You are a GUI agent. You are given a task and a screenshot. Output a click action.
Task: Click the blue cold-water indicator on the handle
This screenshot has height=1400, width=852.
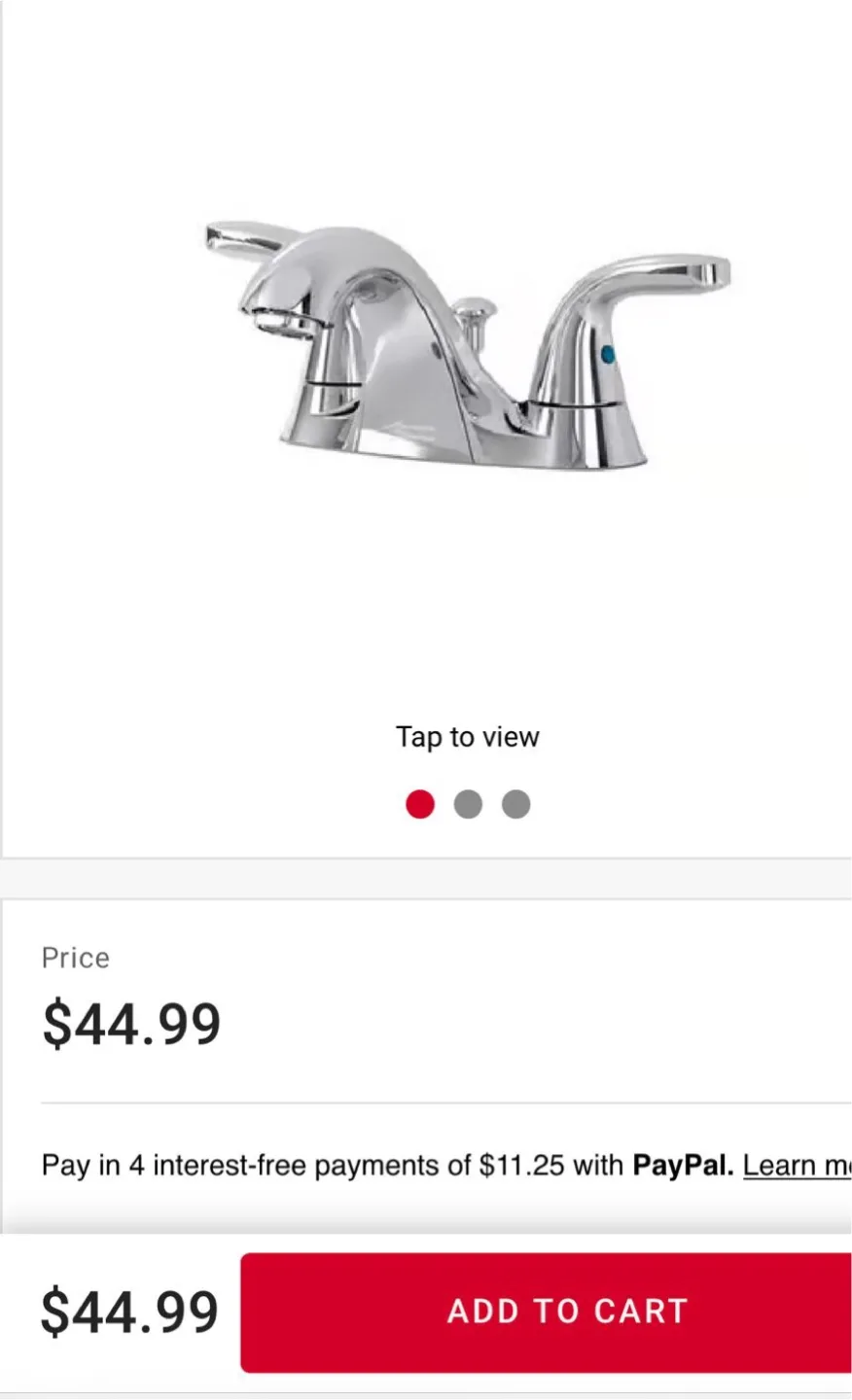(608, 355)
